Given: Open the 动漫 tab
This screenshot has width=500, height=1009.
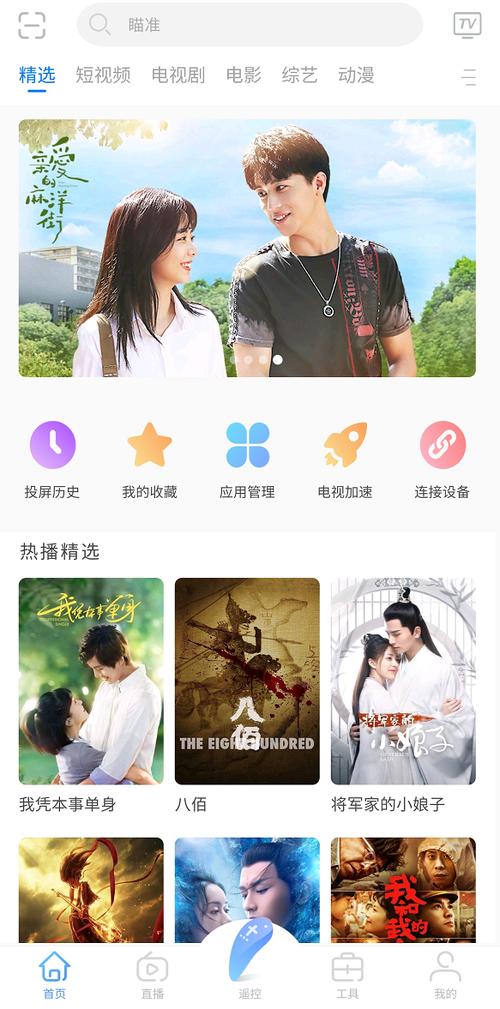Looking at the screenshot, I should pyautogui.click(x=356, y=75).
